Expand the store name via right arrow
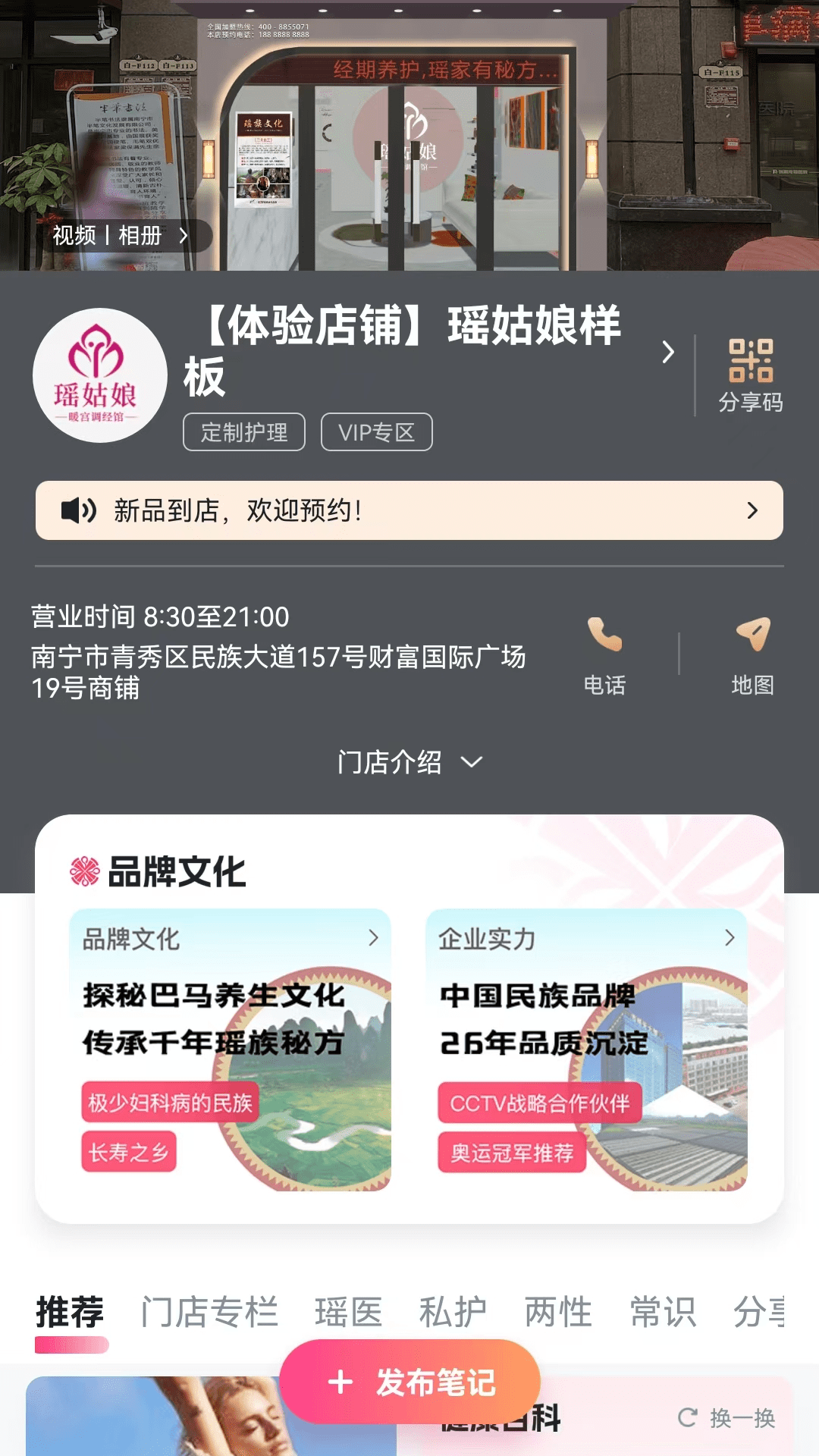The height and width of the screenshot is (1456, 819). point(667,353)
